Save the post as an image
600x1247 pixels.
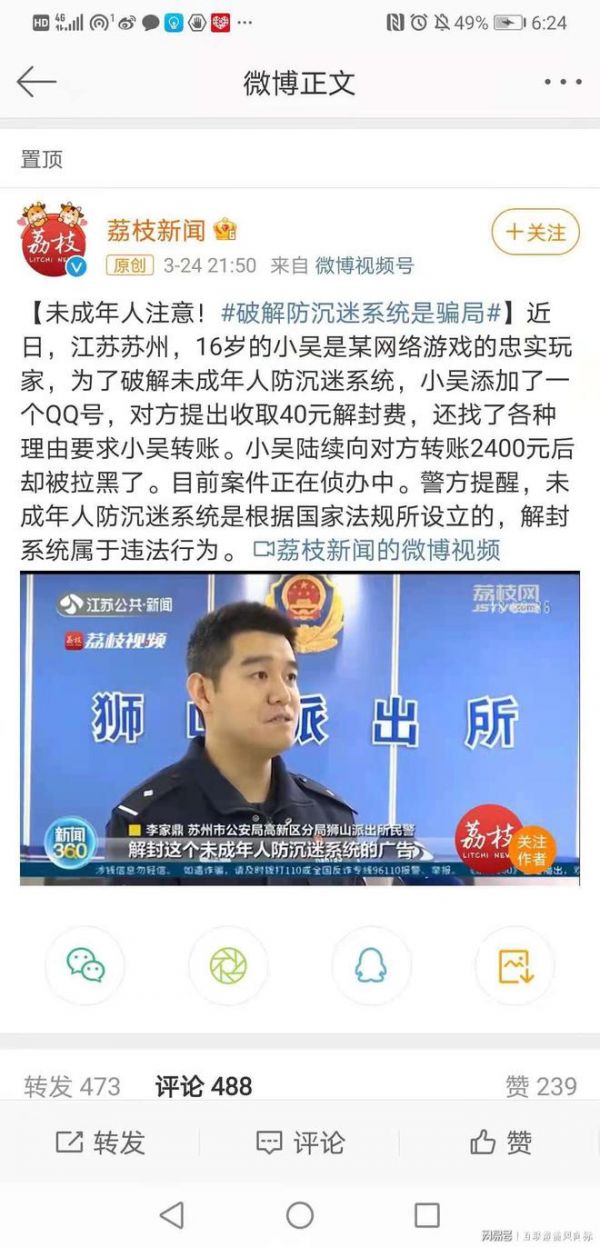[514, 965]
